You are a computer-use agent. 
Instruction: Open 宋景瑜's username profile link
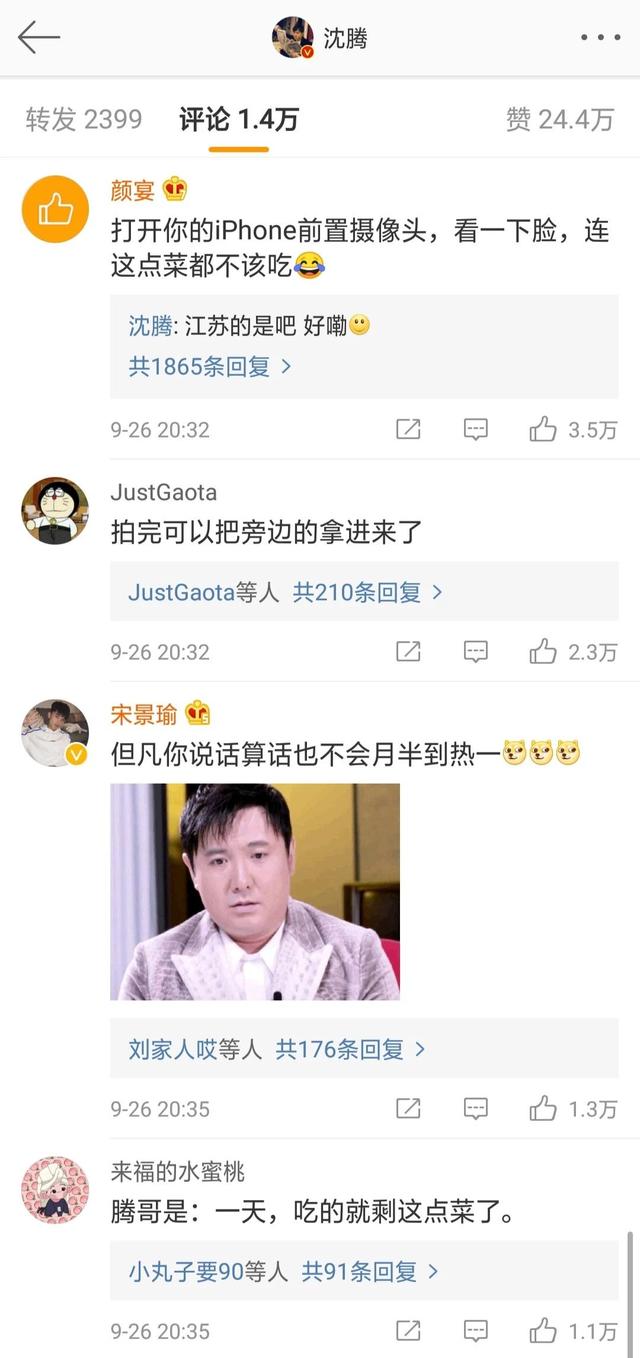pyautogui.click(x=144, y=714)
